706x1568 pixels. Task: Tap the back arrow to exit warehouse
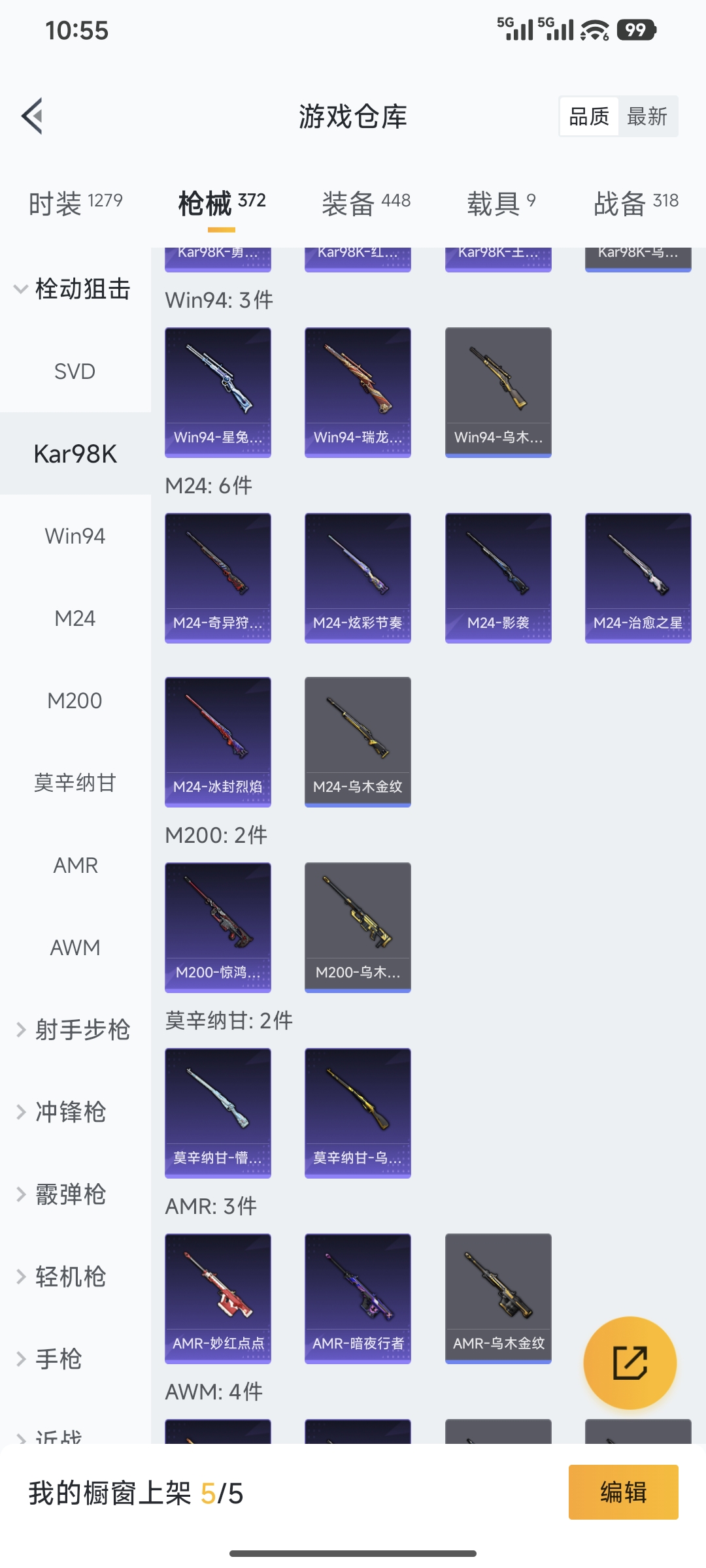31,116
